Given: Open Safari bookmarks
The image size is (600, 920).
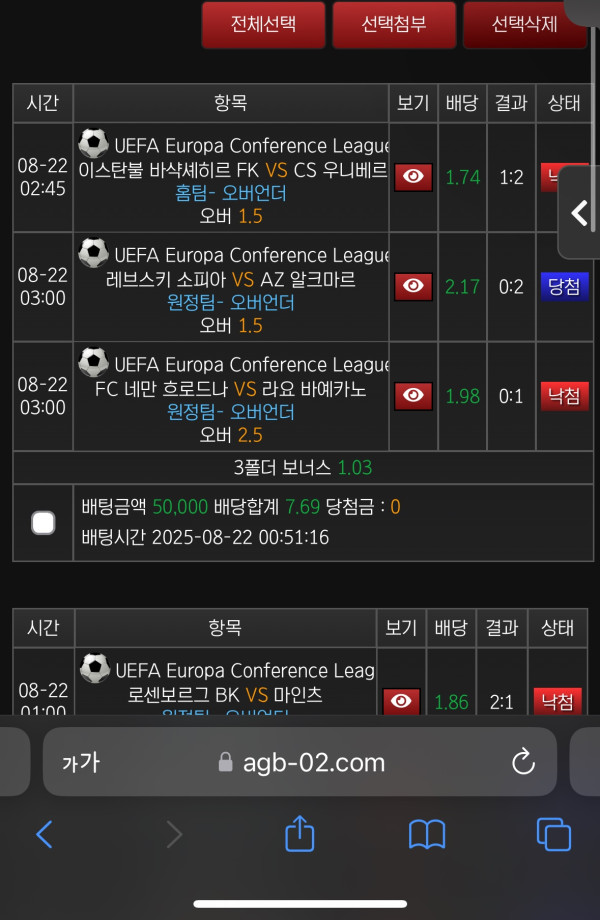Looking at the screenshot, I should pos(427,833).
